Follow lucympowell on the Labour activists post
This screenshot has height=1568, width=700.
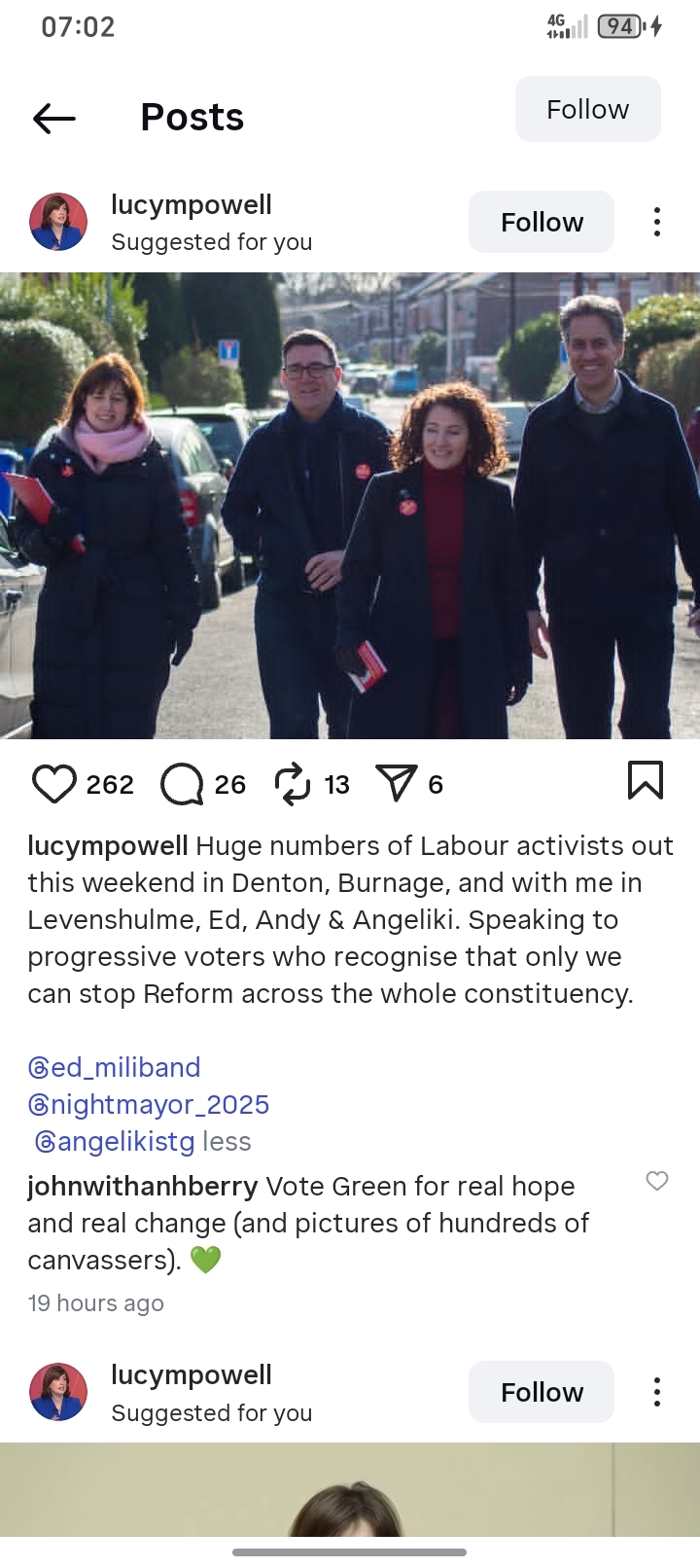(x=541, y=222)
